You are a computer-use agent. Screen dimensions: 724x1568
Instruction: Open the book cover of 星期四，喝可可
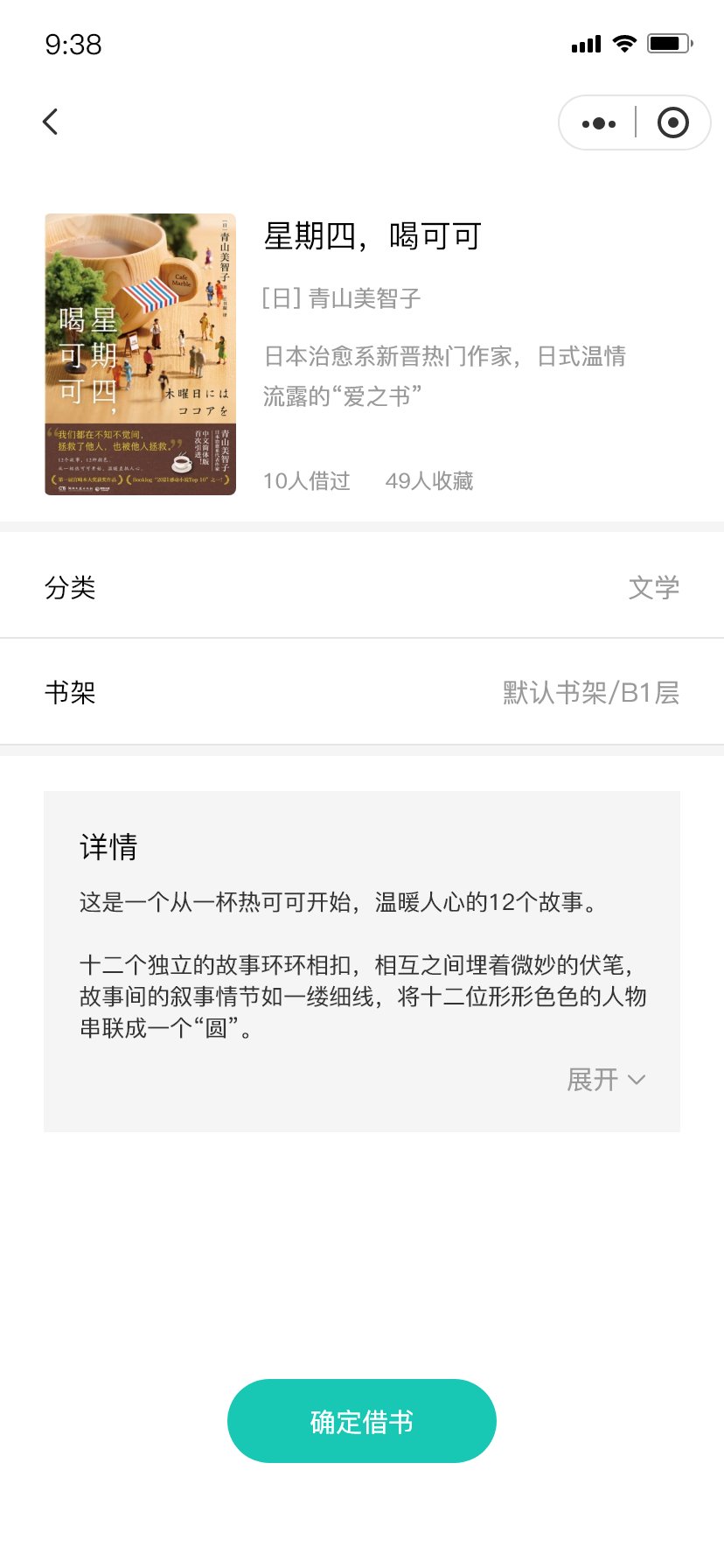coord(141,354)
